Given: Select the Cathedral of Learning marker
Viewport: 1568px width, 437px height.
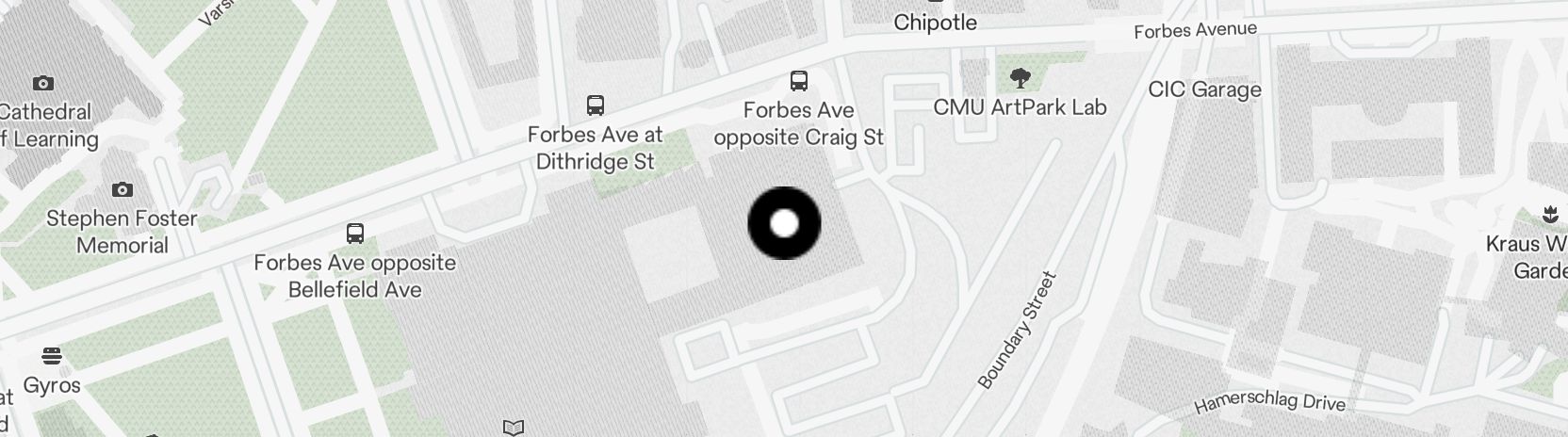Looking at the screenshot, I should (43, 84).
